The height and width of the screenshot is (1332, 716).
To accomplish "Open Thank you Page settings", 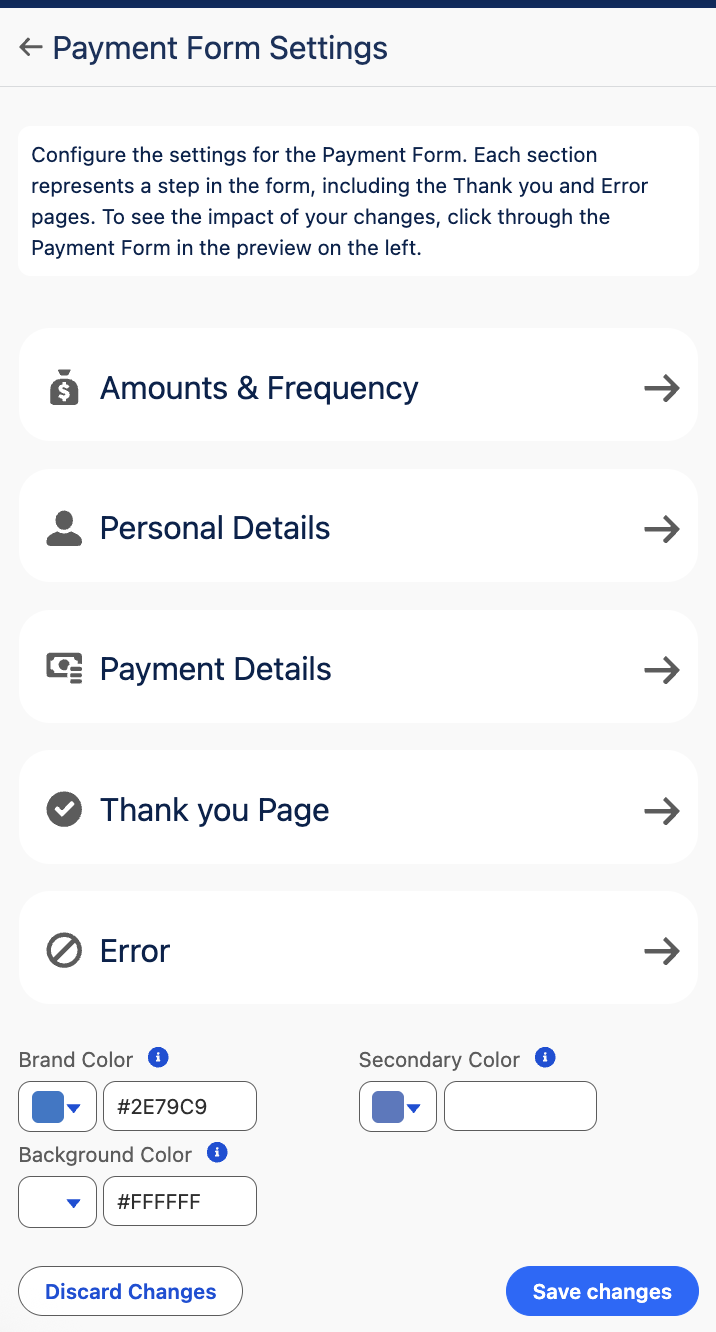I will [358, 809].
